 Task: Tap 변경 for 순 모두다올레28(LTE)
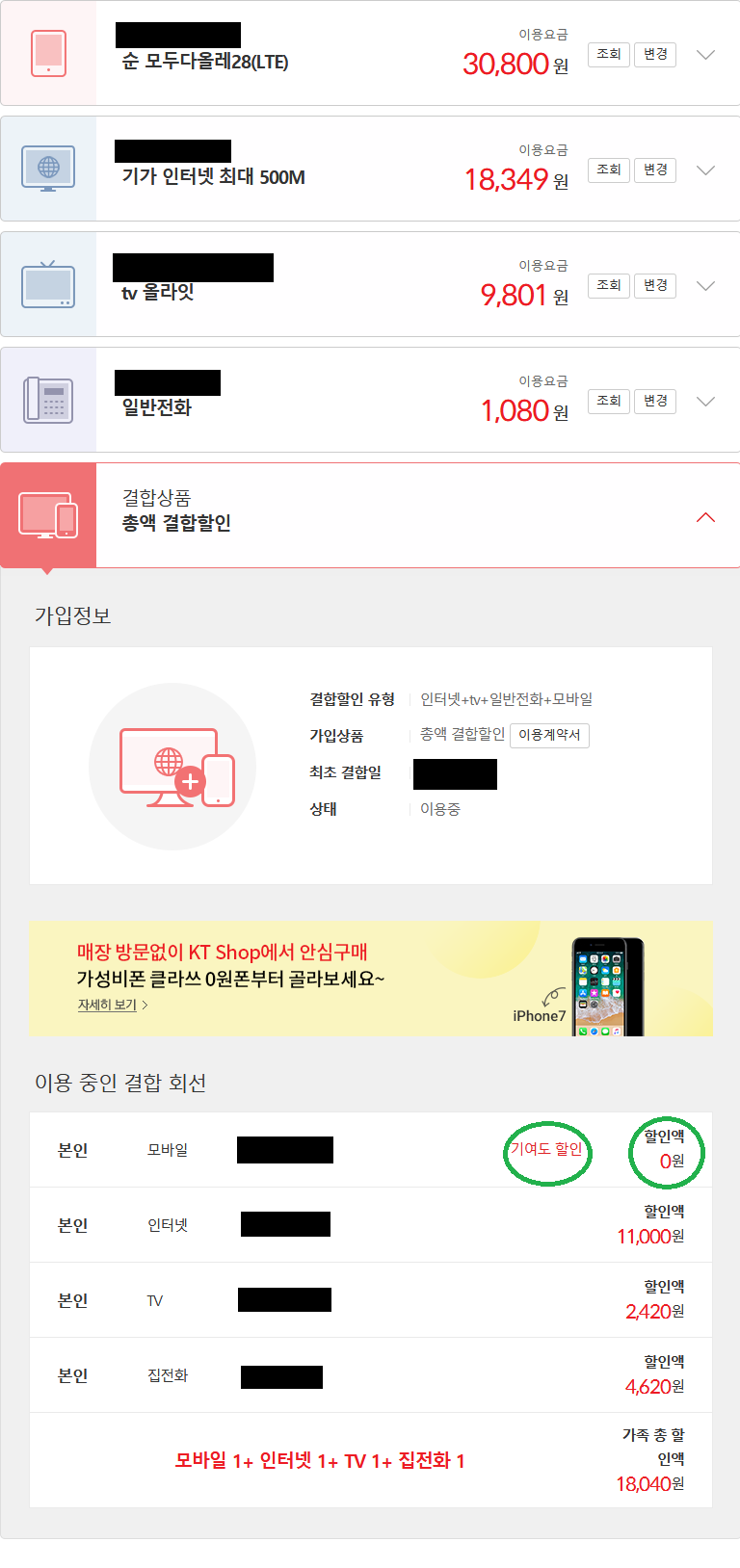pos(655,54)
